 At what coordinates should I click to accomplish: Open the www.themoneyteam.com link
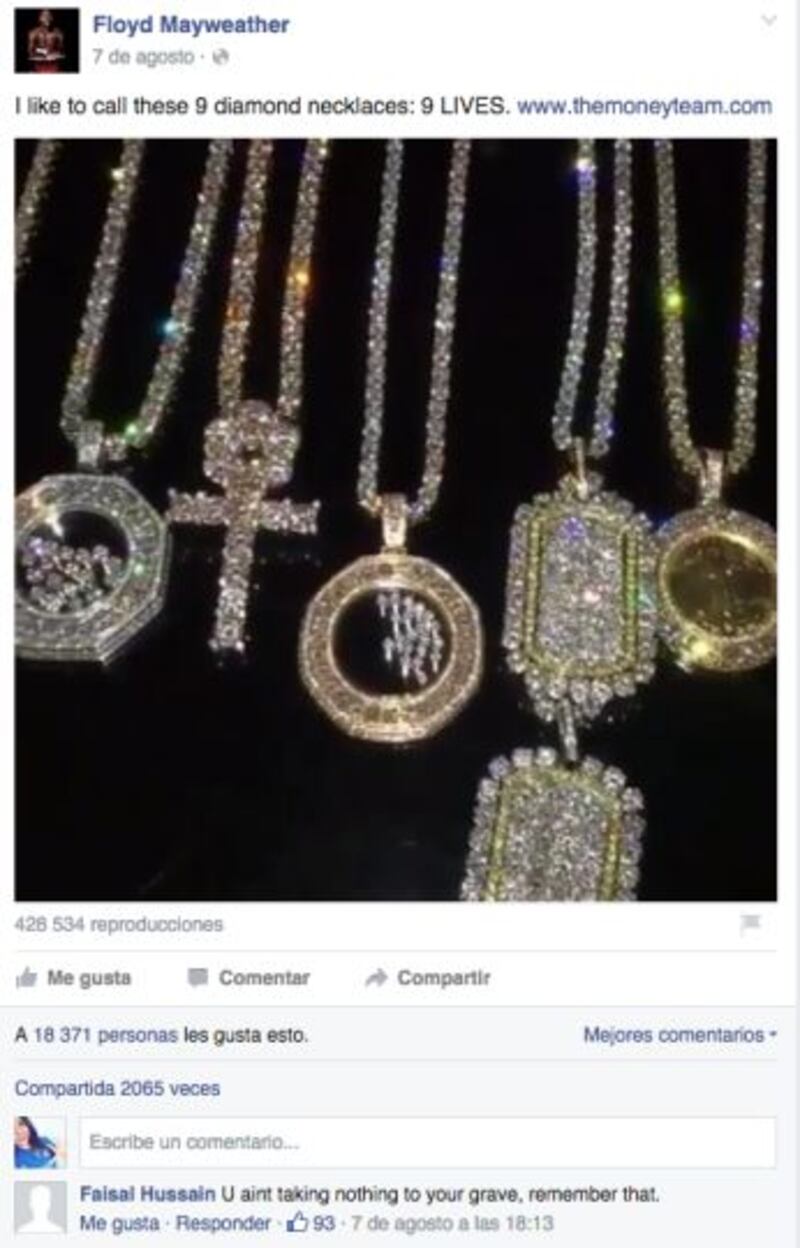[x=644, y=106]
